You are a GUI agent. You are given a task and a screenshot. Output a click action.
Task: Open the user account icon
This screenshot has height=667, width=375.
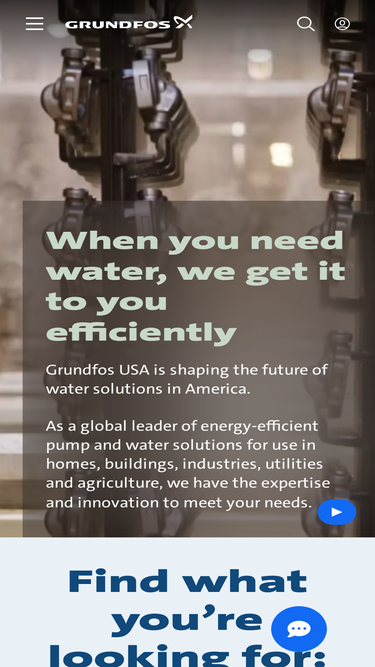pyautogui.click(x=342, y=24)
